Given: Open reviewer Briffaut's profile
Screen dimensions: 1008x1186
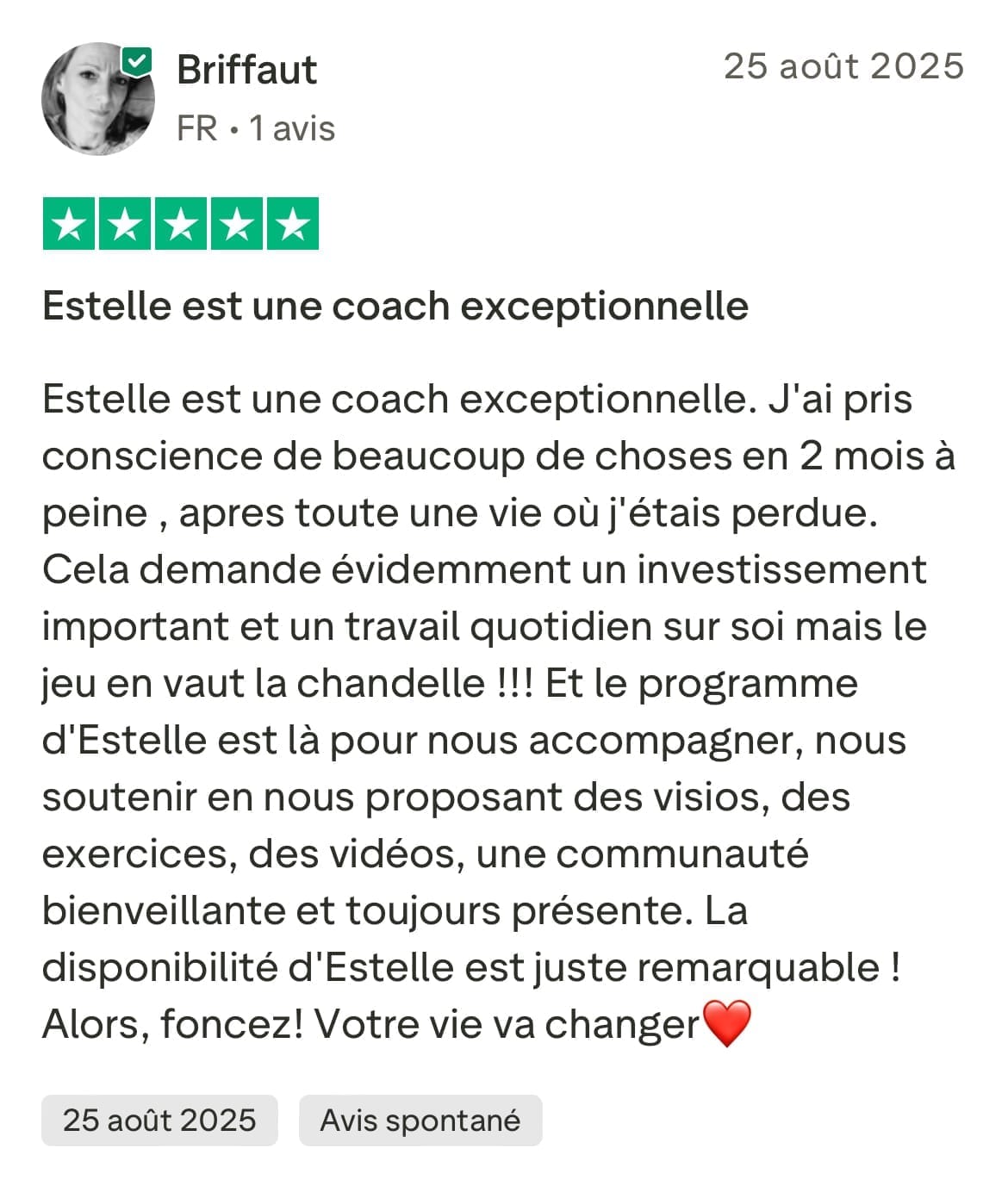Looking at the screenshot, I should click(246, 70).
